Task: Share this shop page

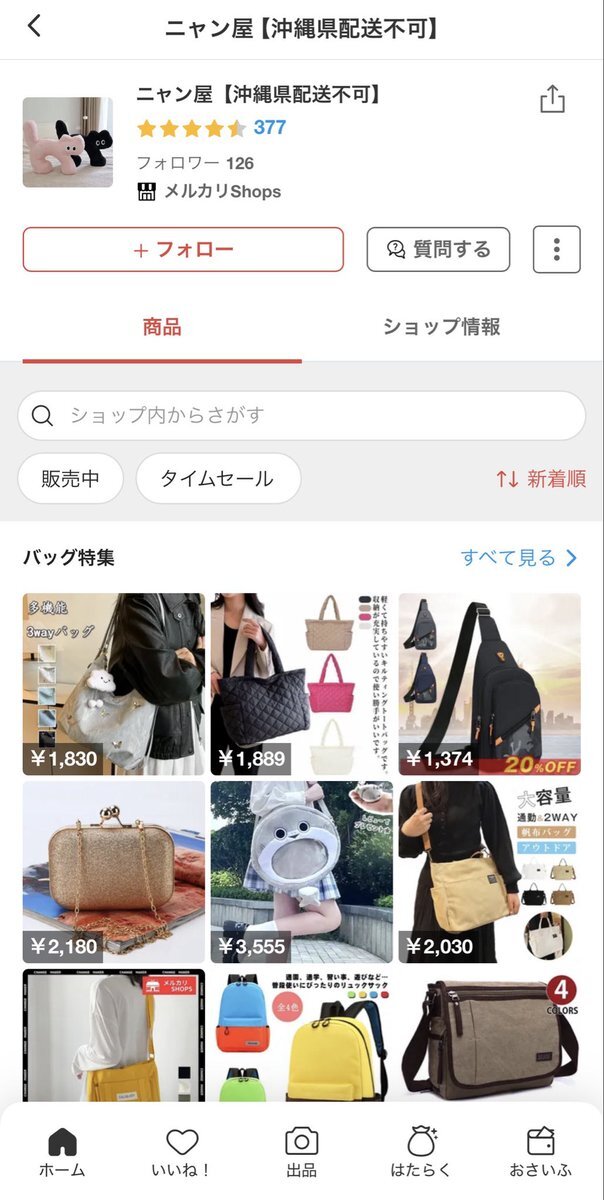Action: coord(552,100)
